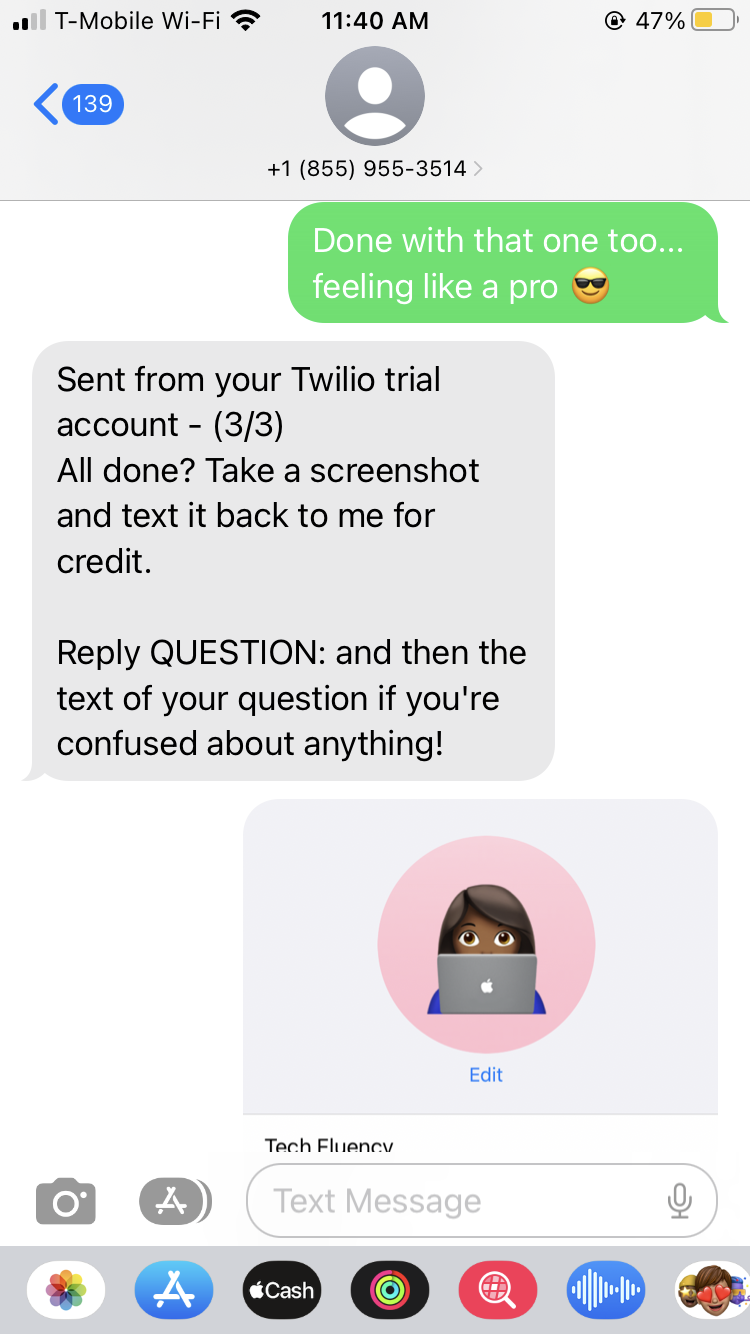
Task: Open the Memoji stickers app
Action: pos(712,1291)
